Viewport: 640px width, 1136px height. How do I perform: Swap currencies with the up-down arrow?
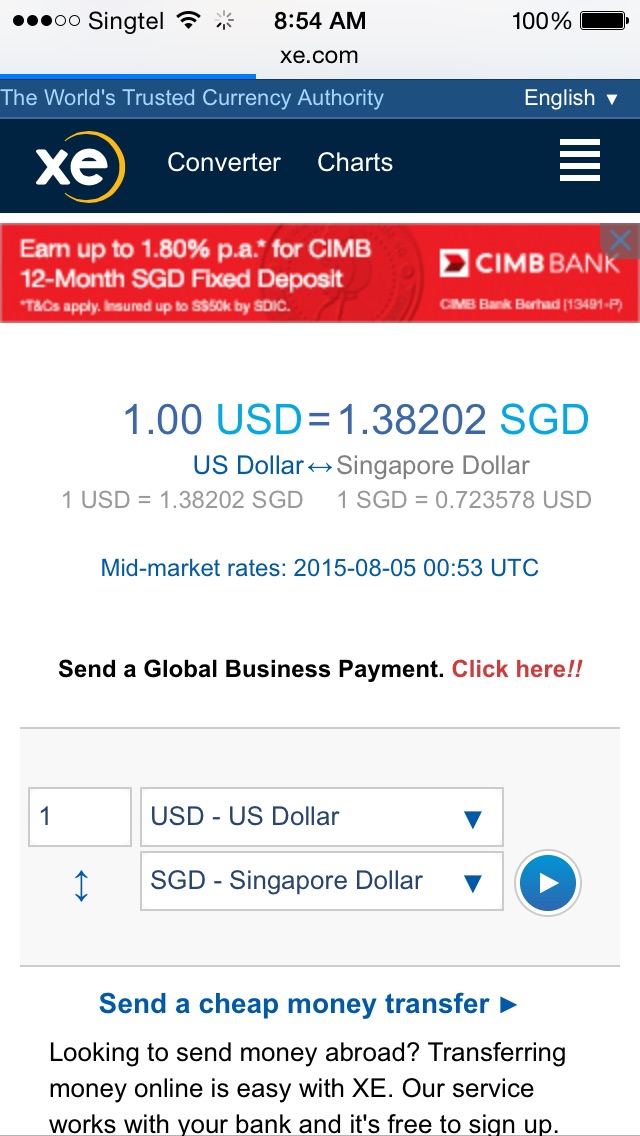pyautogui.click(x=81, y=886)
